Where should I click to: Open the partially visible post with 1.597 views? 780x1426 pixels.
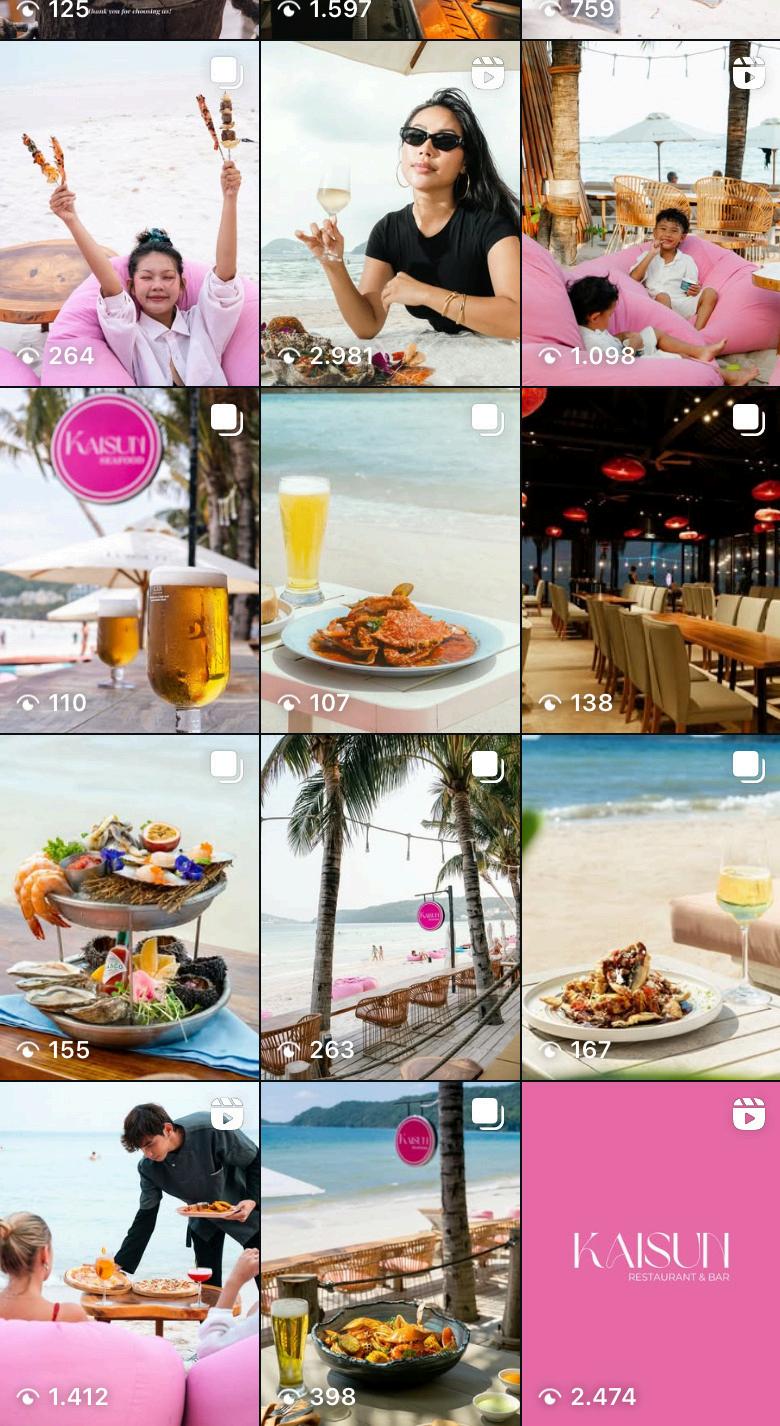click(390, 18)
